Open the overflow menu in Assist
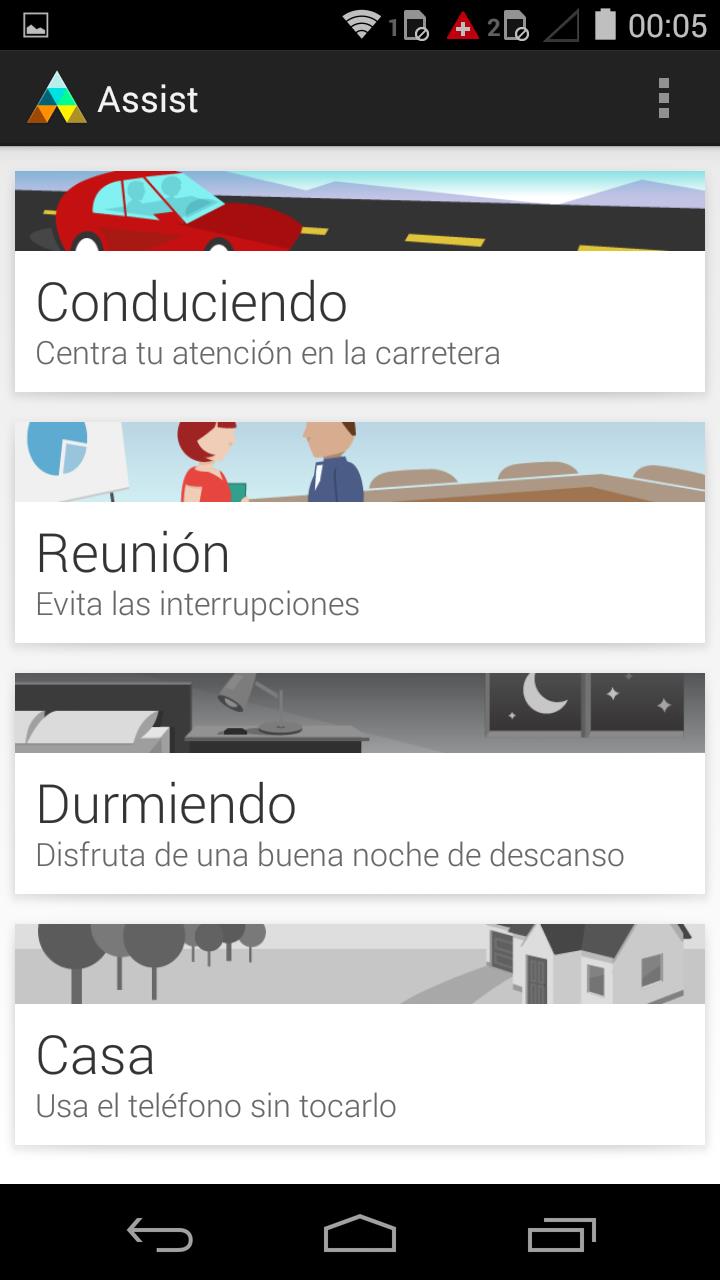Screen dimensions: 720x1280 pyautogui.click(x=663, y=99)
